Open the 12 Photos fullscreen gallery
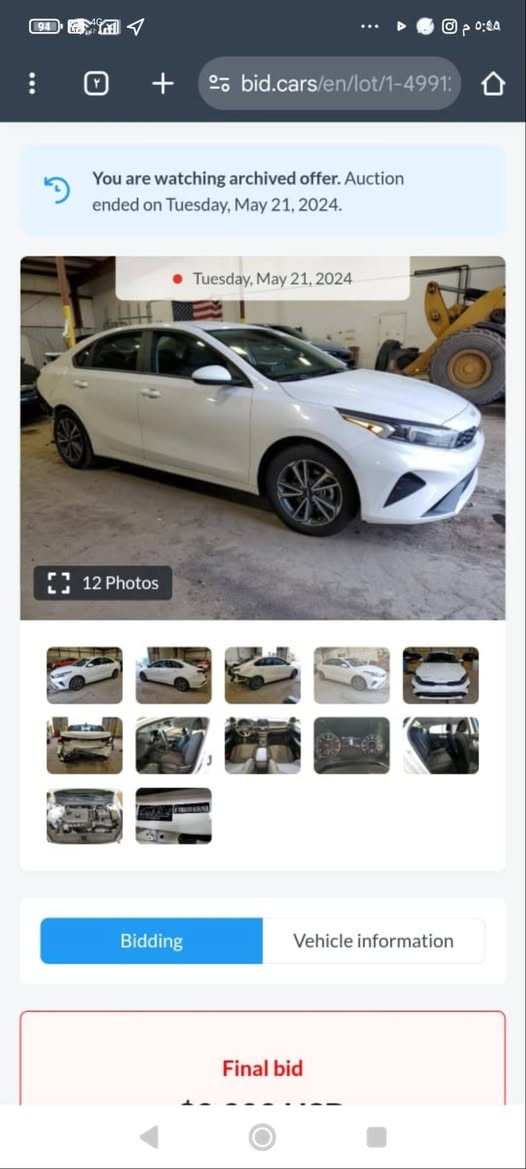526x1169 pixels. point(103,583)
